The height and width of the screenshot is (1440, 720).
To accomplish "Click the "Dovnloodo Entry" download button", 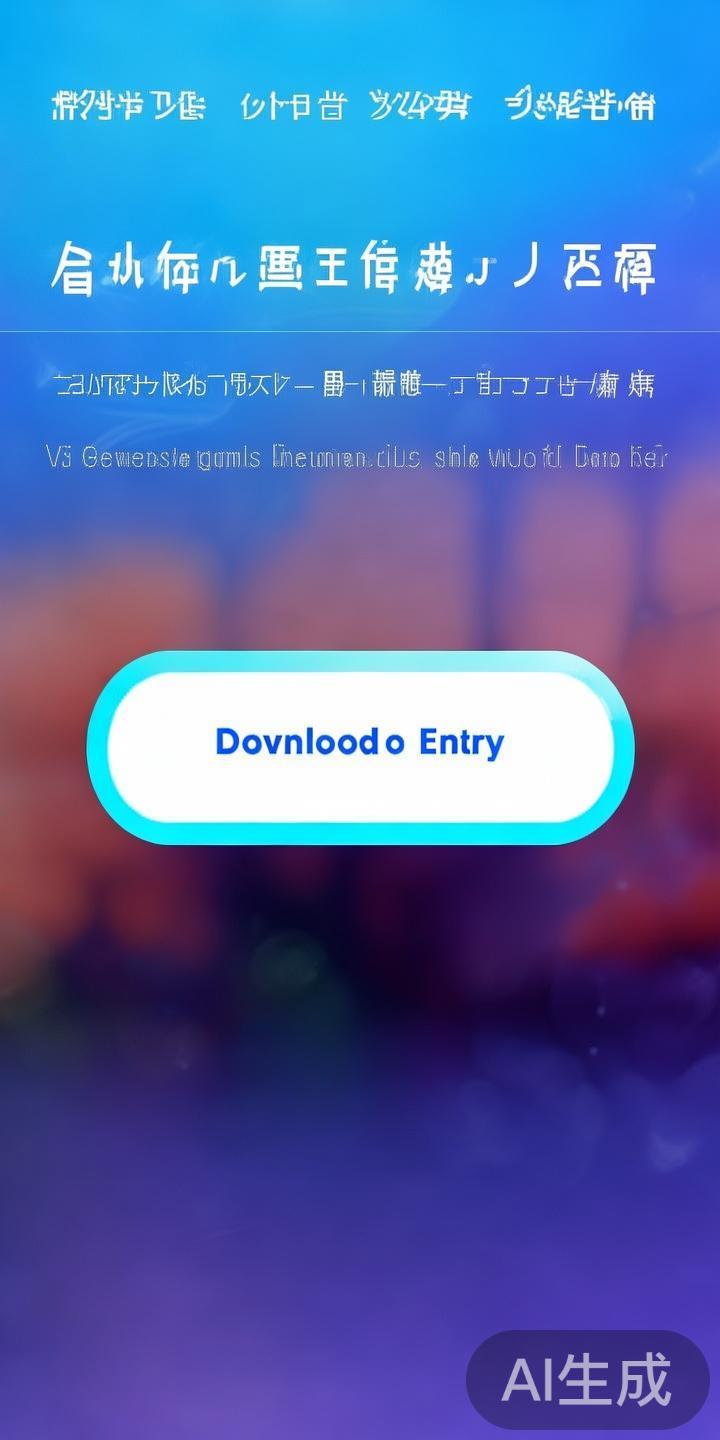I will (x=360, y=742).
